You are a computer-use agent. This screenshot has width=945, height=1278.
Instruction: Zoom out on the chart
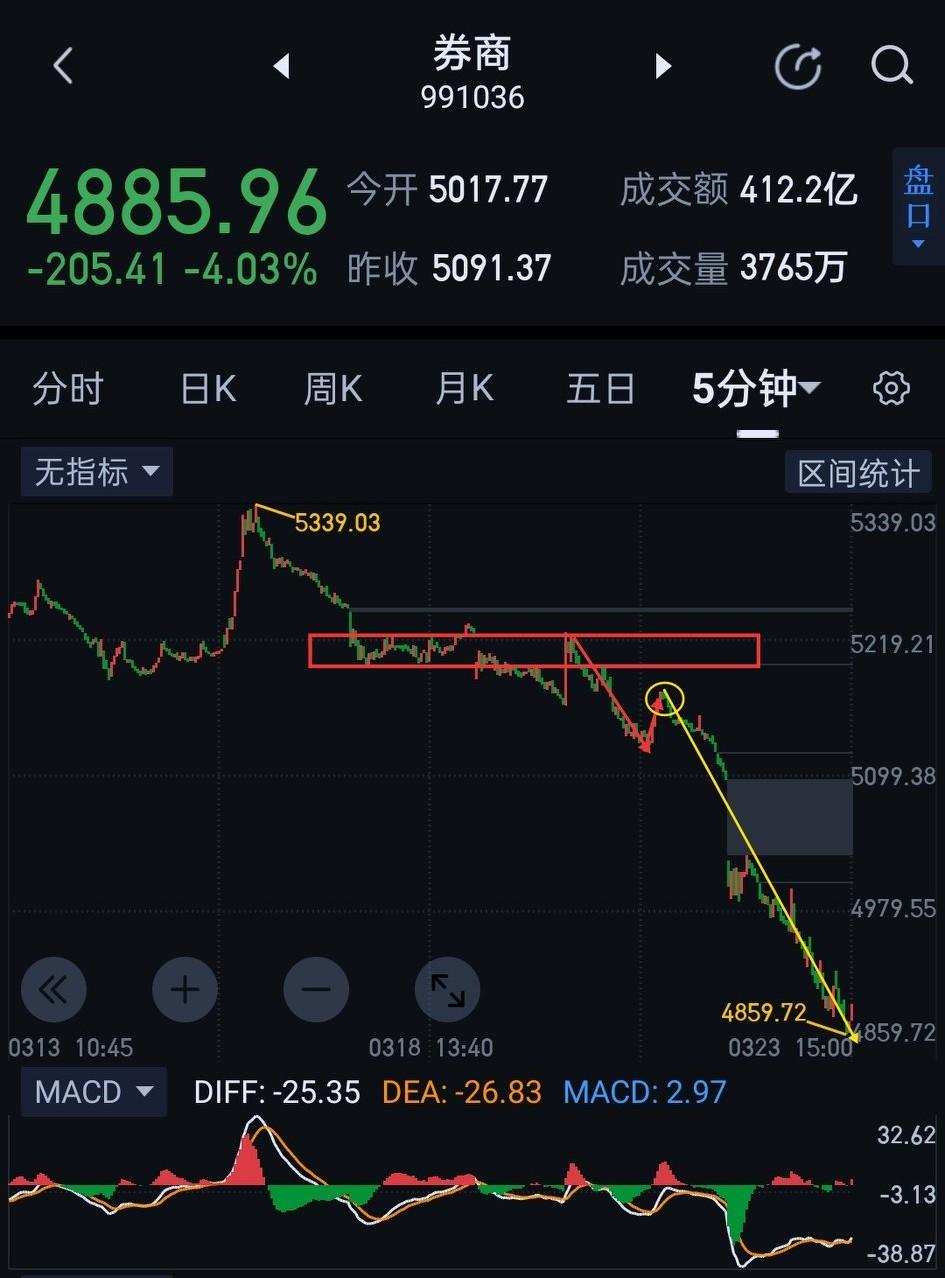[316, 989]
